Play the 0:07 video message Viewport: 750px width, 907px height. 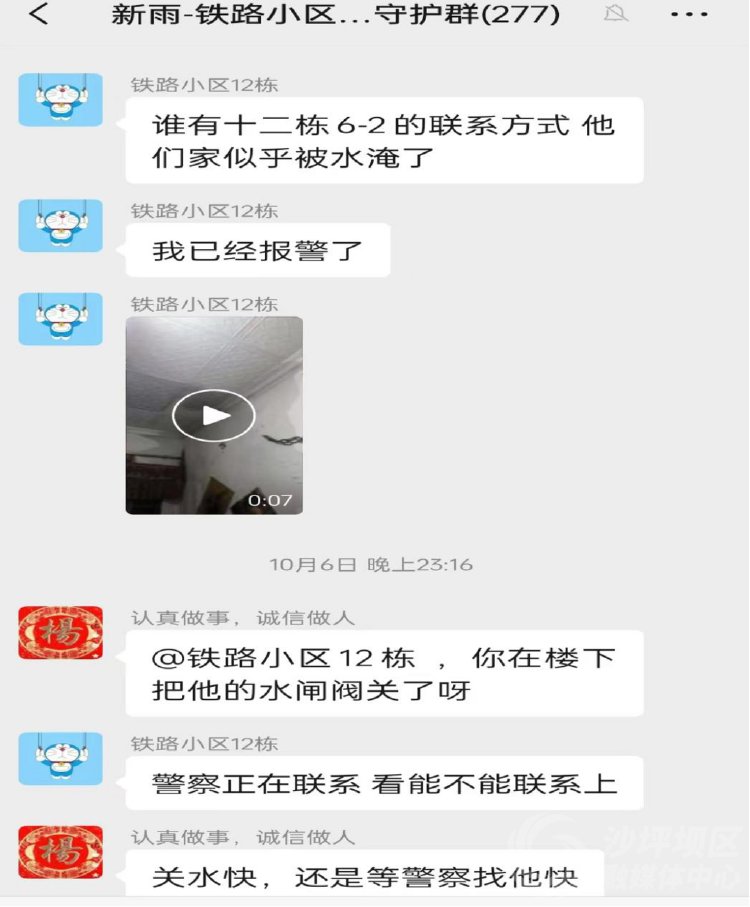[x=214, y=415]
